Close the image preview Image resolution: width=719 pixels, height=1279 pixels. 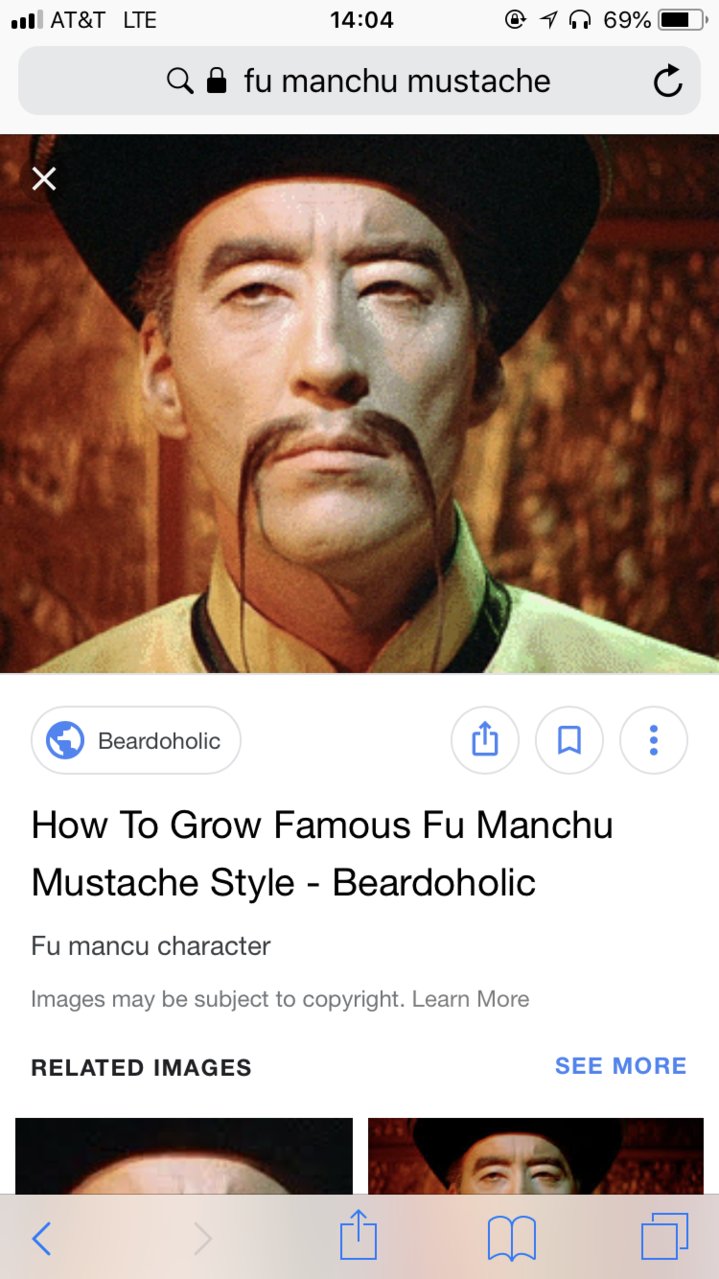(44, 179)
